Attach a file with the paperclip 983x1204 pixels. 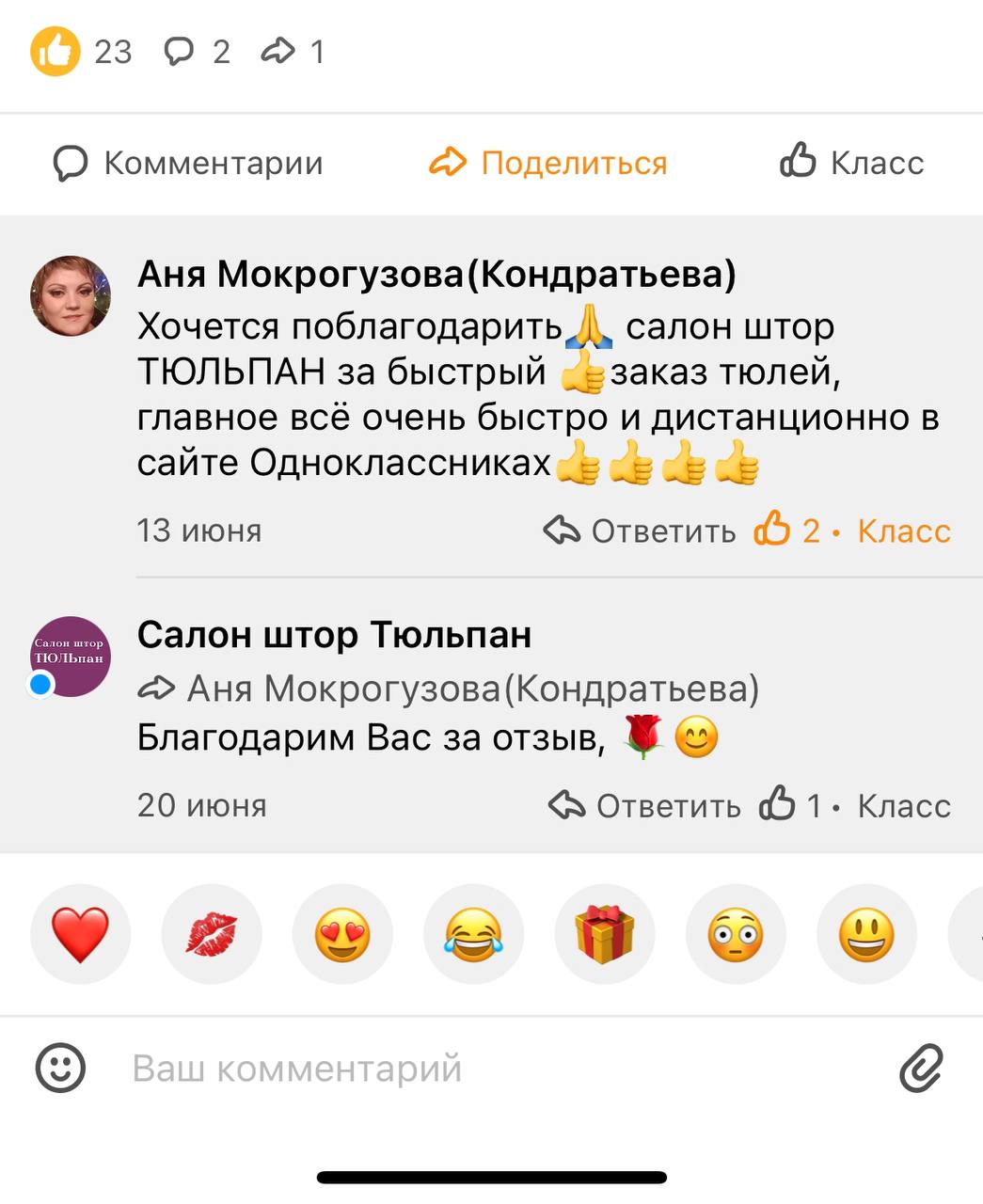click(921, 1068)
